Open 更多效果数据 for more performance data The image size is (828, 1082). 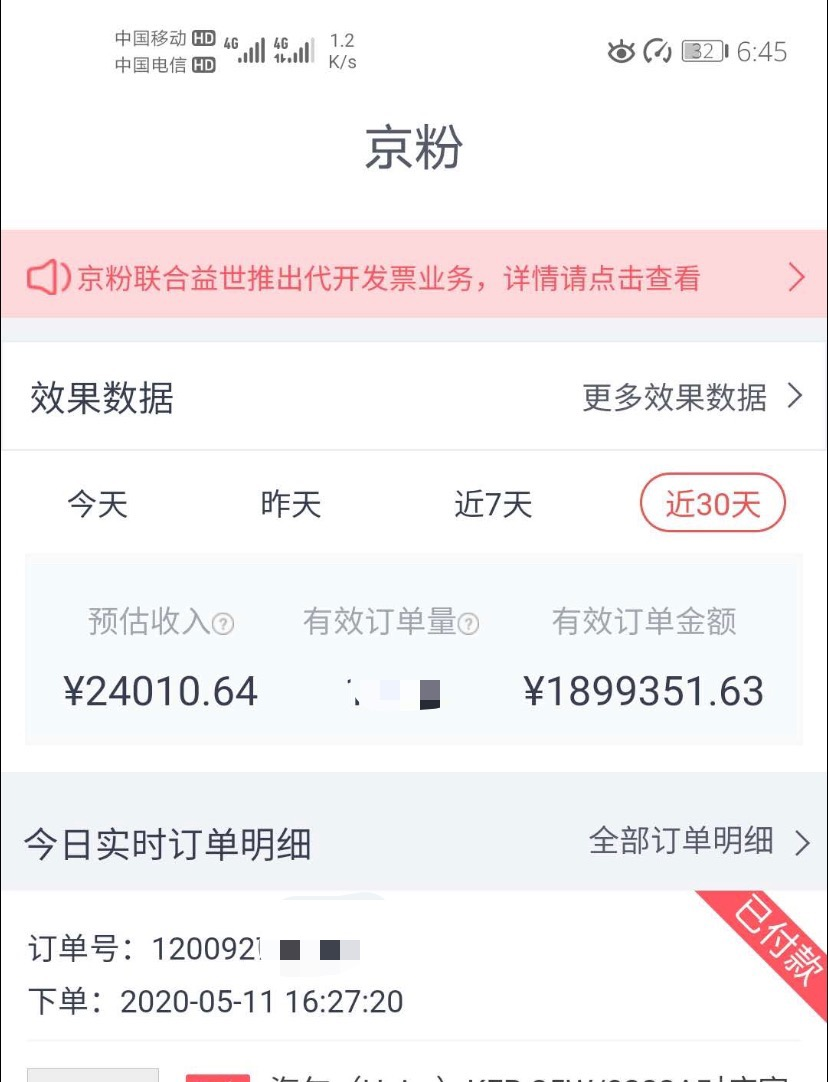point(692,397)
